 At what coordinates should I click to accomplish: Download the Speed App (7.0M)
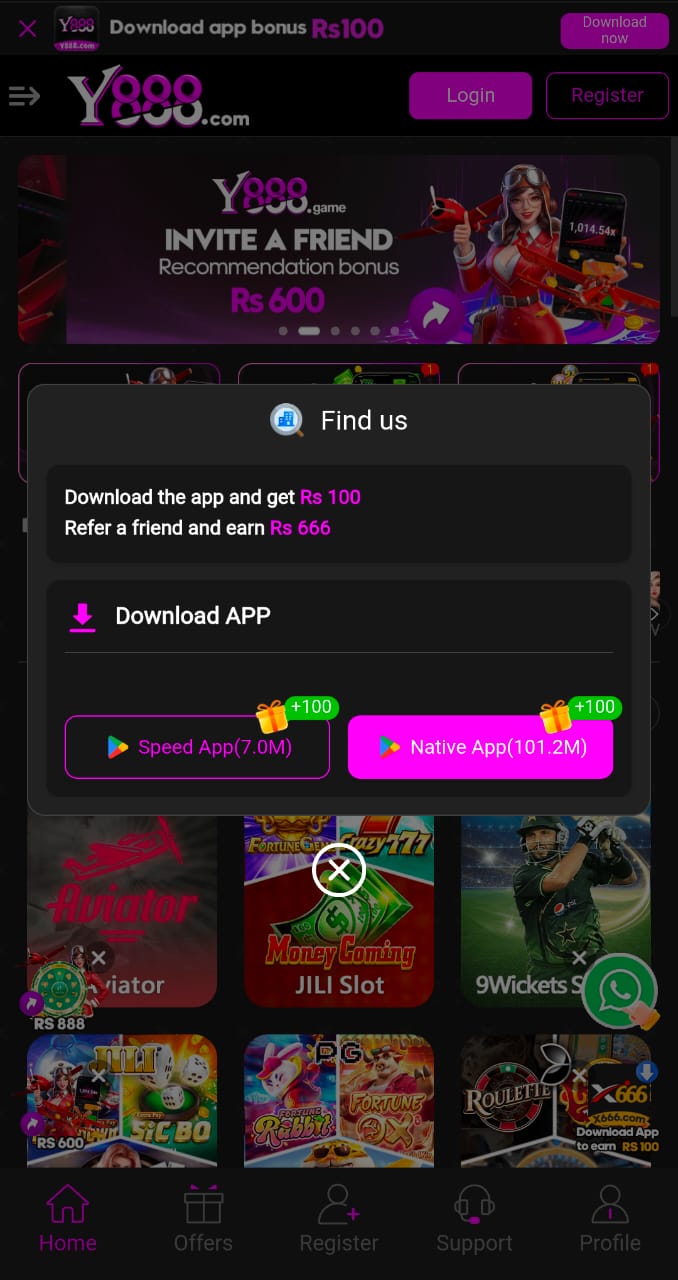coord(197,747)
